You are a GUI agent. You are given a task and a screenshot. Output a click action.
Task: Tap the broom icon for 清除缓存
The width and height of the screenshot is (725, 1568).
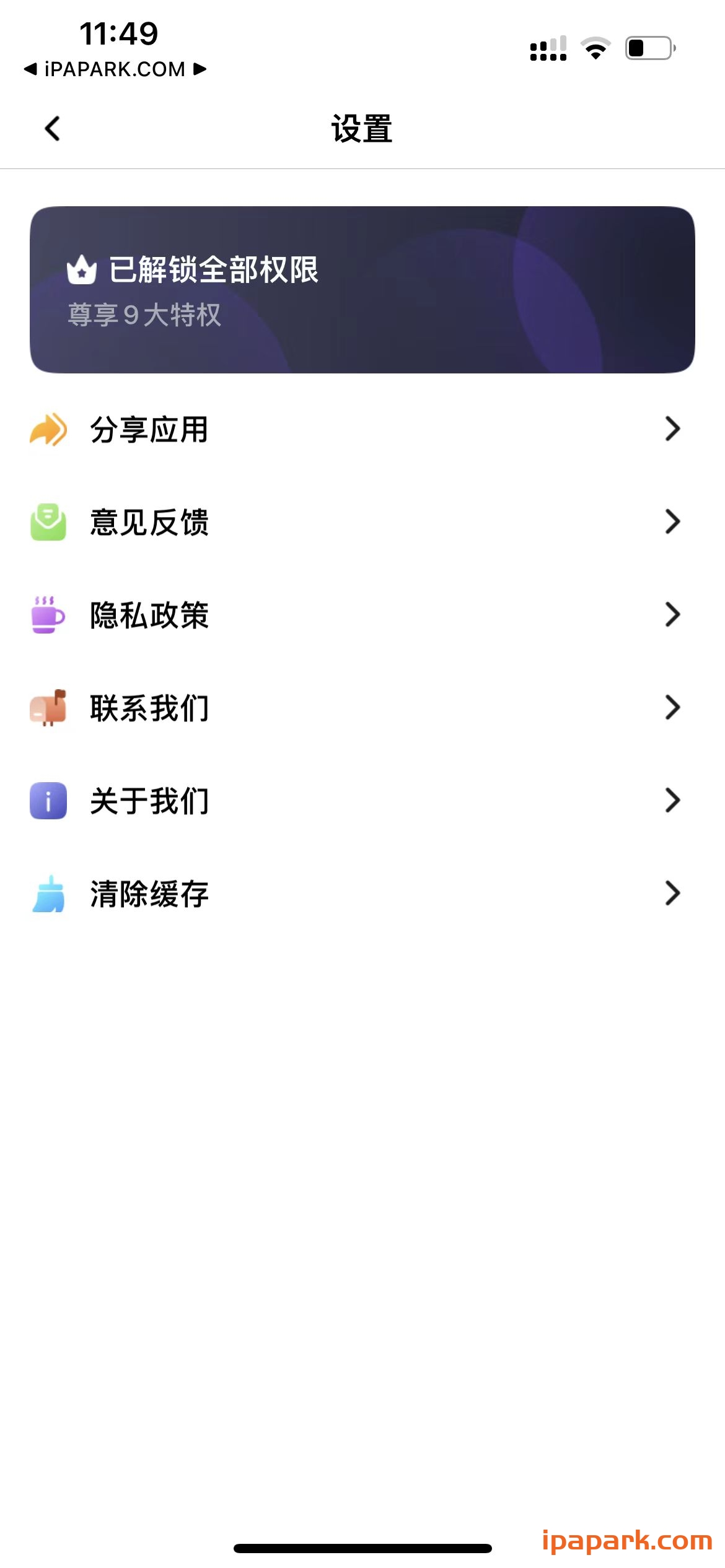click(x=49, y=894)
